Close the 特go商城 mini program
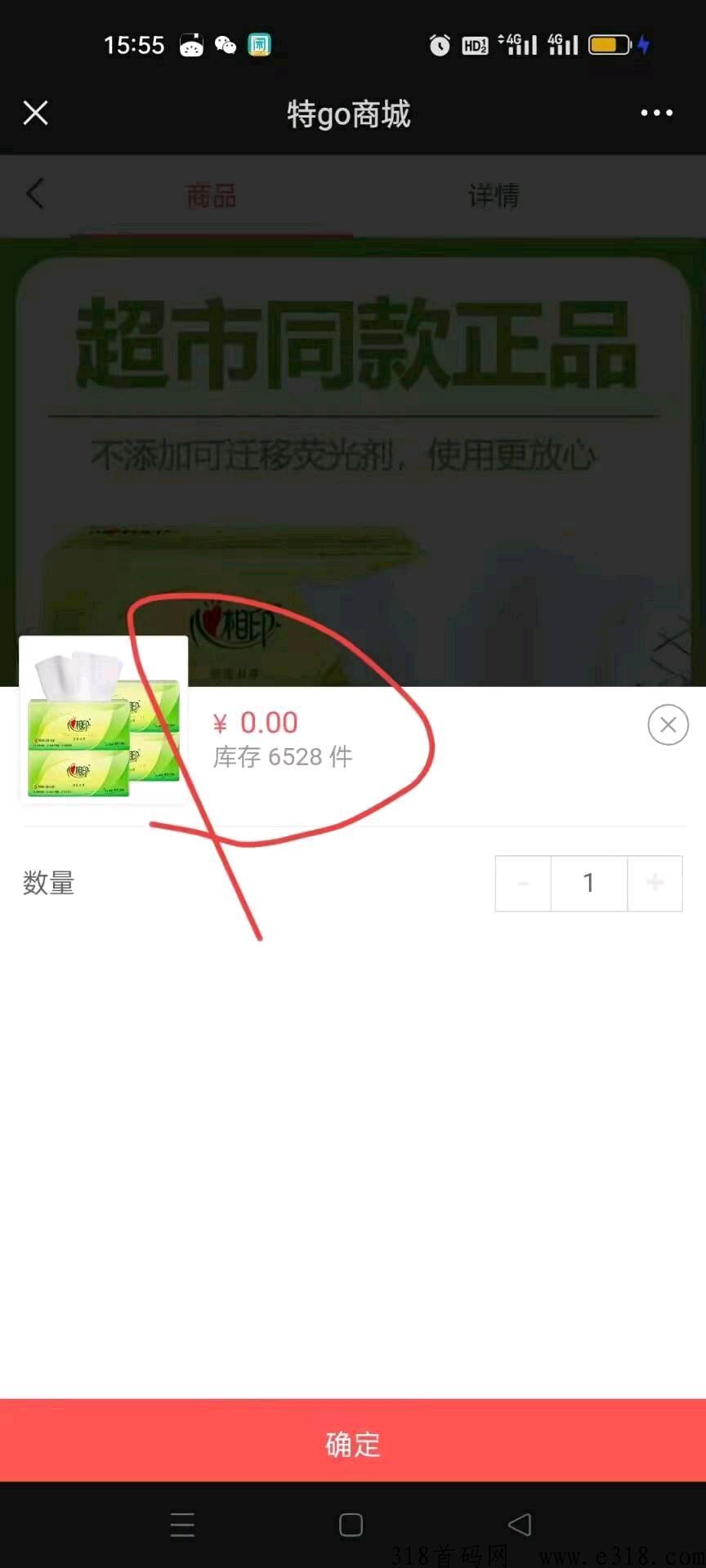706x1568 pixels. coord(36,113)
